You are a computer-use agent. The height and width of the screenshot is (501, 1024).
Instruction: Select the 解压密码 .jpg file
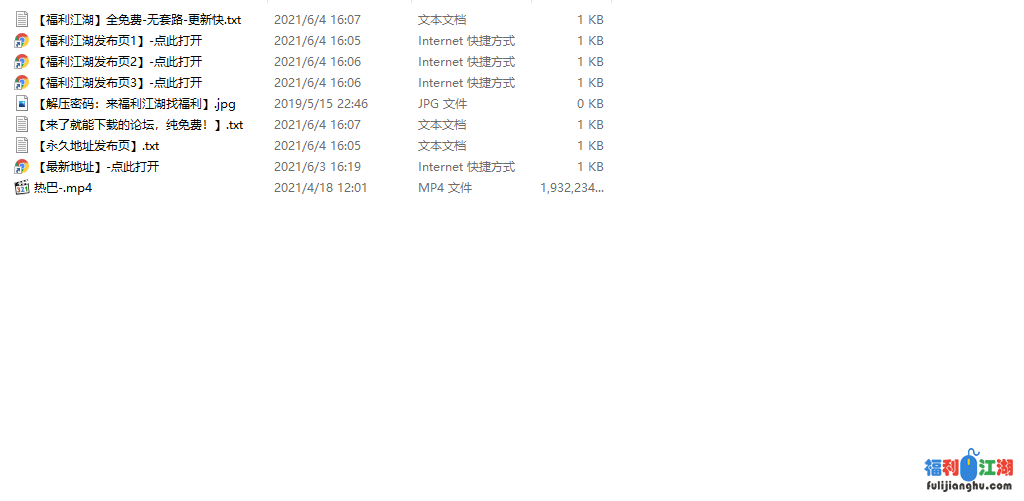135,104
